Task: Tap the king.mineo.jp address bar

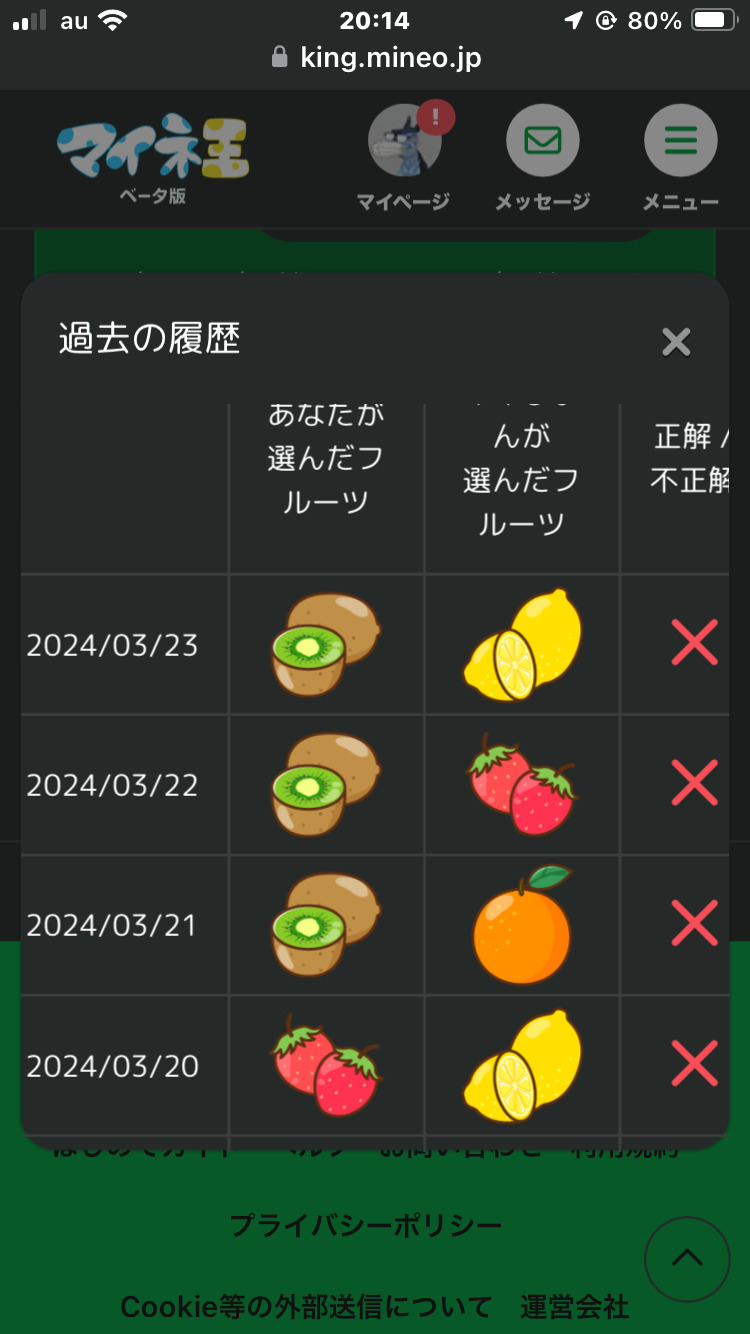Action: (376, 58)
